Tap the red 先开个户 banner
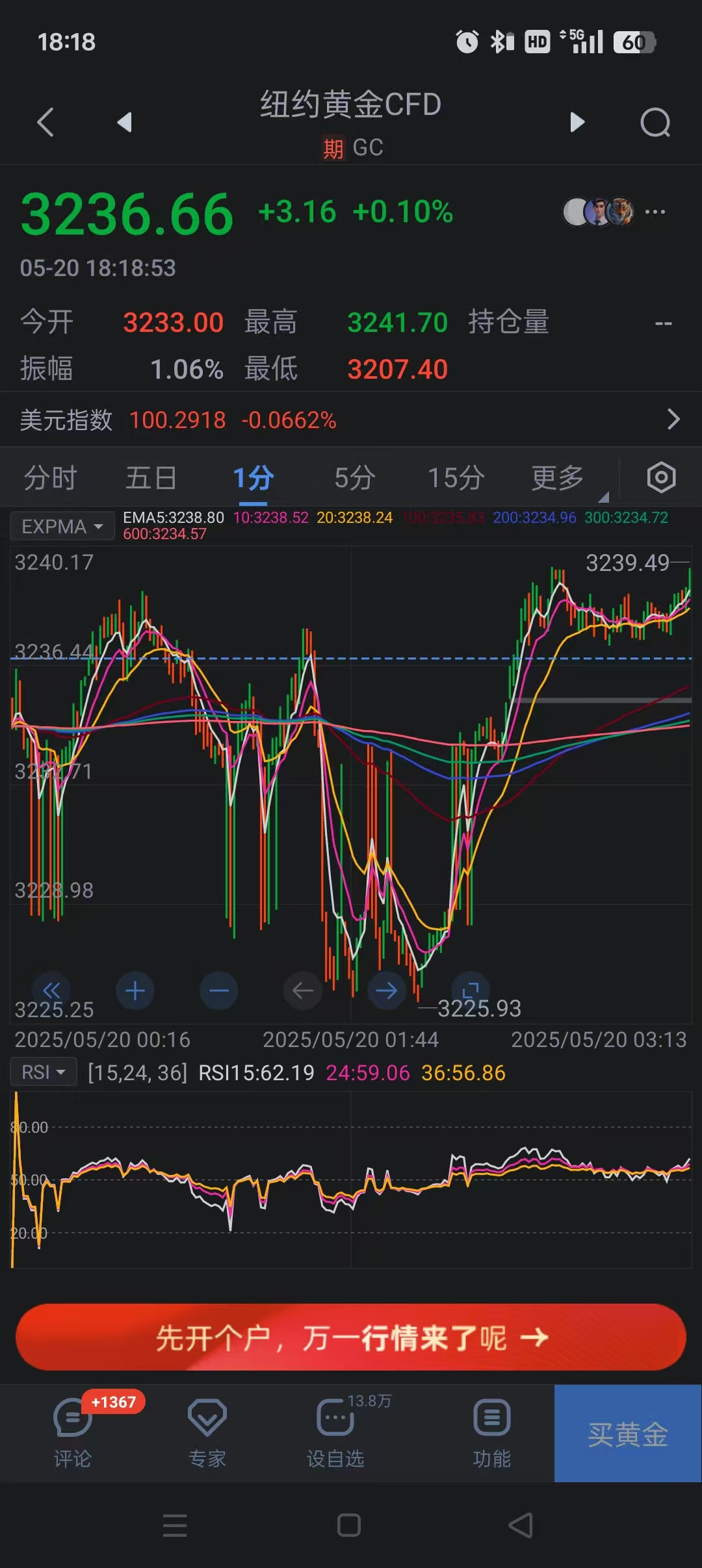702x1568 pixels. click(x=351, y=1337)
